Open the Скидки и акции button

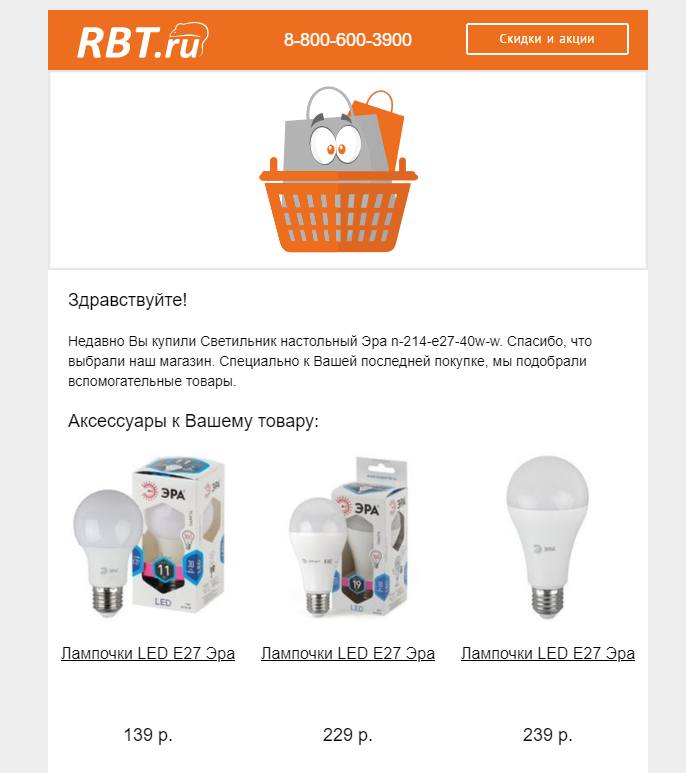[547, 39]
